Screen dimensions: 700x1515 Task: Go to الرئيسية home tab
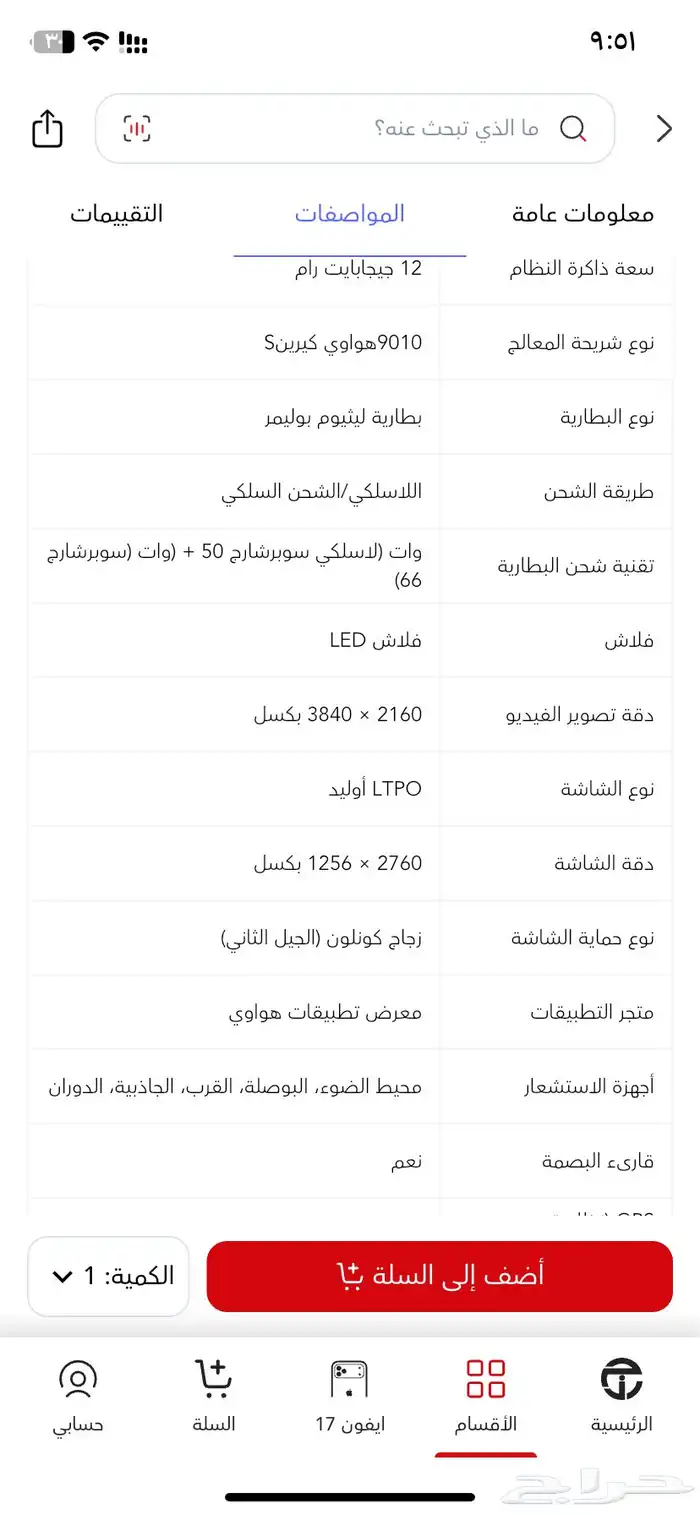pyautogui.click(x=622, y=1395)
